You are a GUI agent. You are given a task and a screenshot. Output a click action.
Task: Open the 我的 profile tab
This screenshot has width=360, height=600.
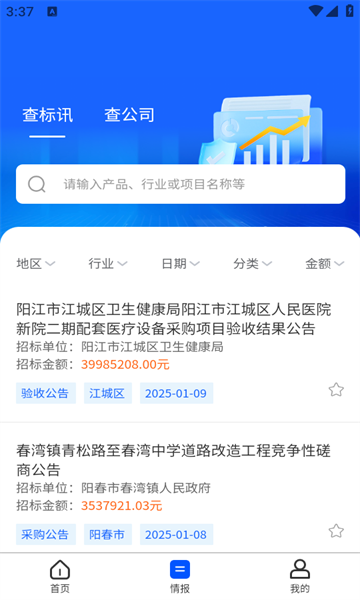pos(300,576)
